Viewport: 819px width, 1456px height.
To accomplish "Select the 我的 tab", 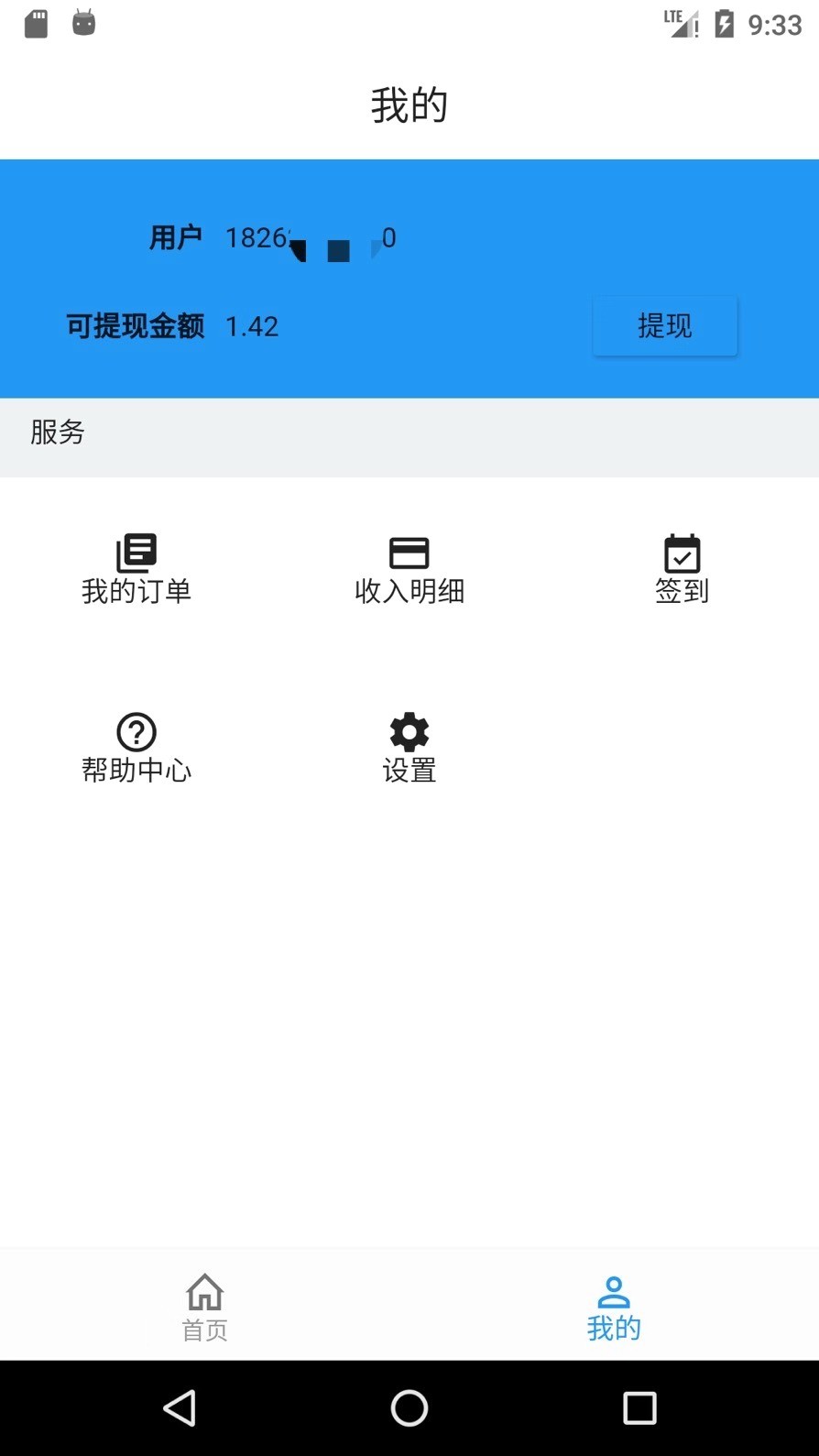I will [x=614, y=1307].
